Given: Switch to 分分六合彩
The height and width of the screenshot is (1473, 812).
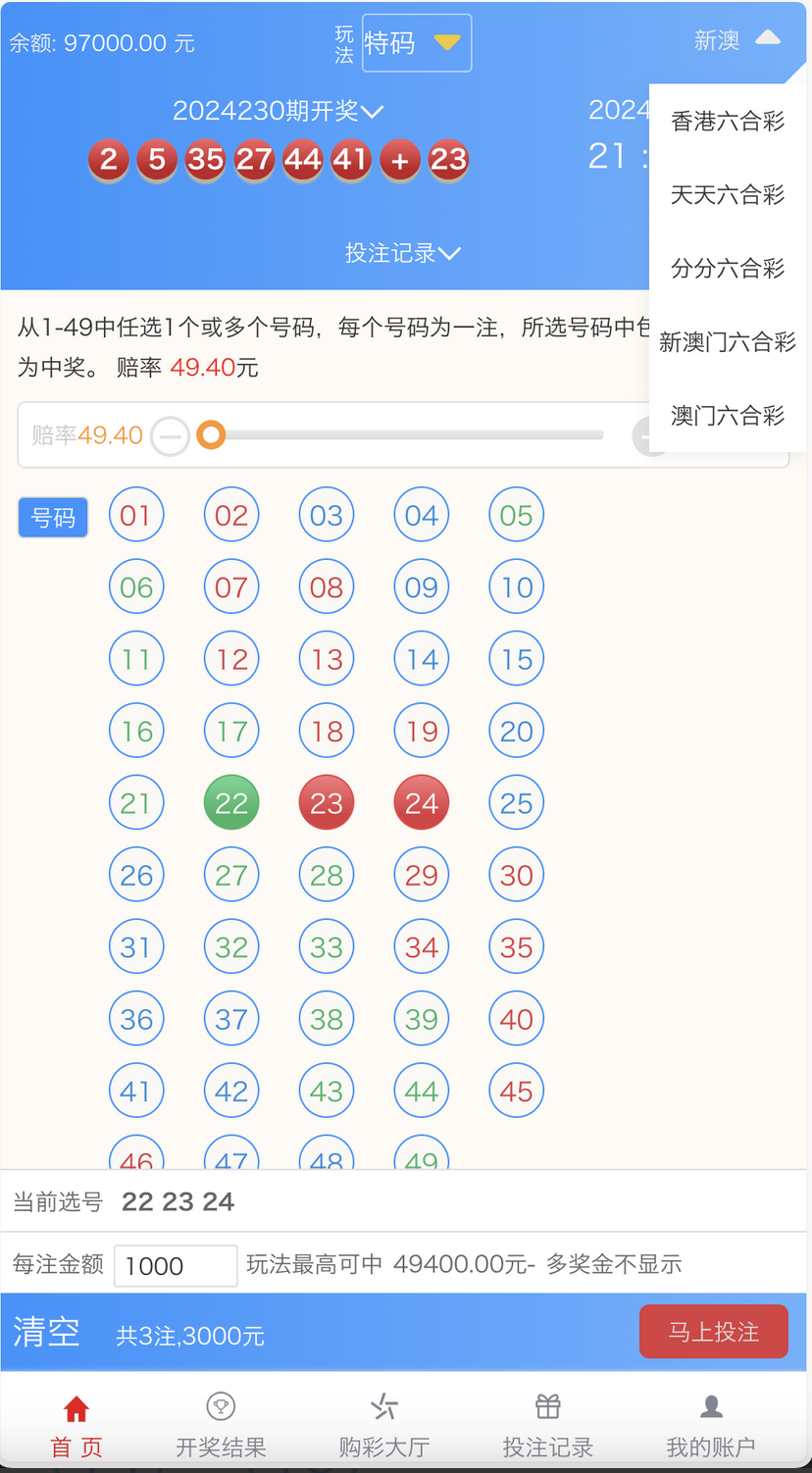Looking at the screenshot, I should 728,269.
